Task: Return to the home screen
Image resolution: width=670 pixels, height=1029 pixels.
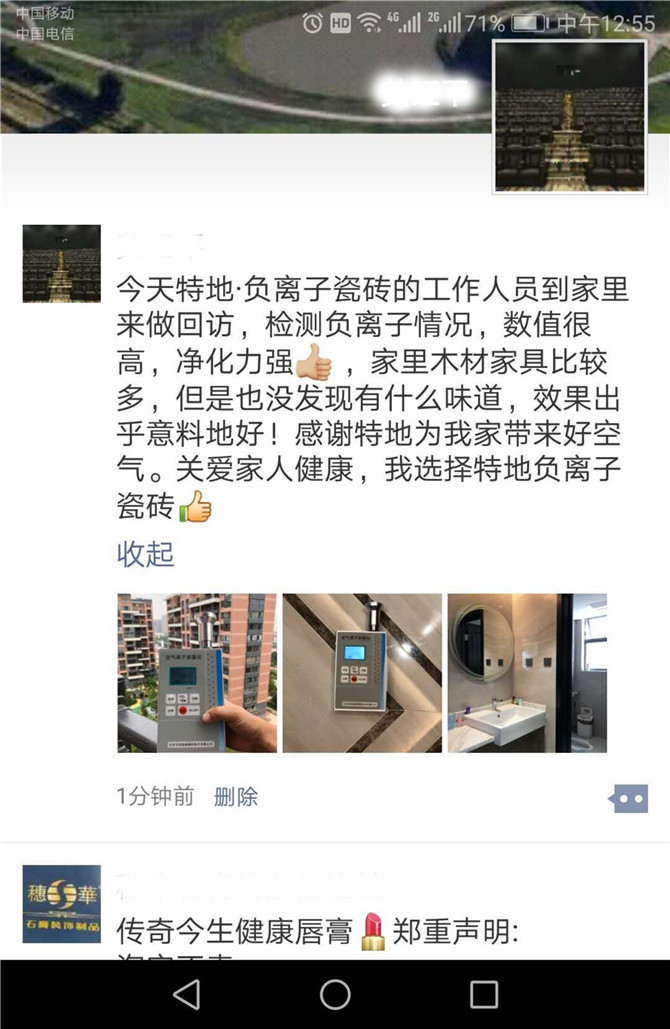Action: [335, 994]
